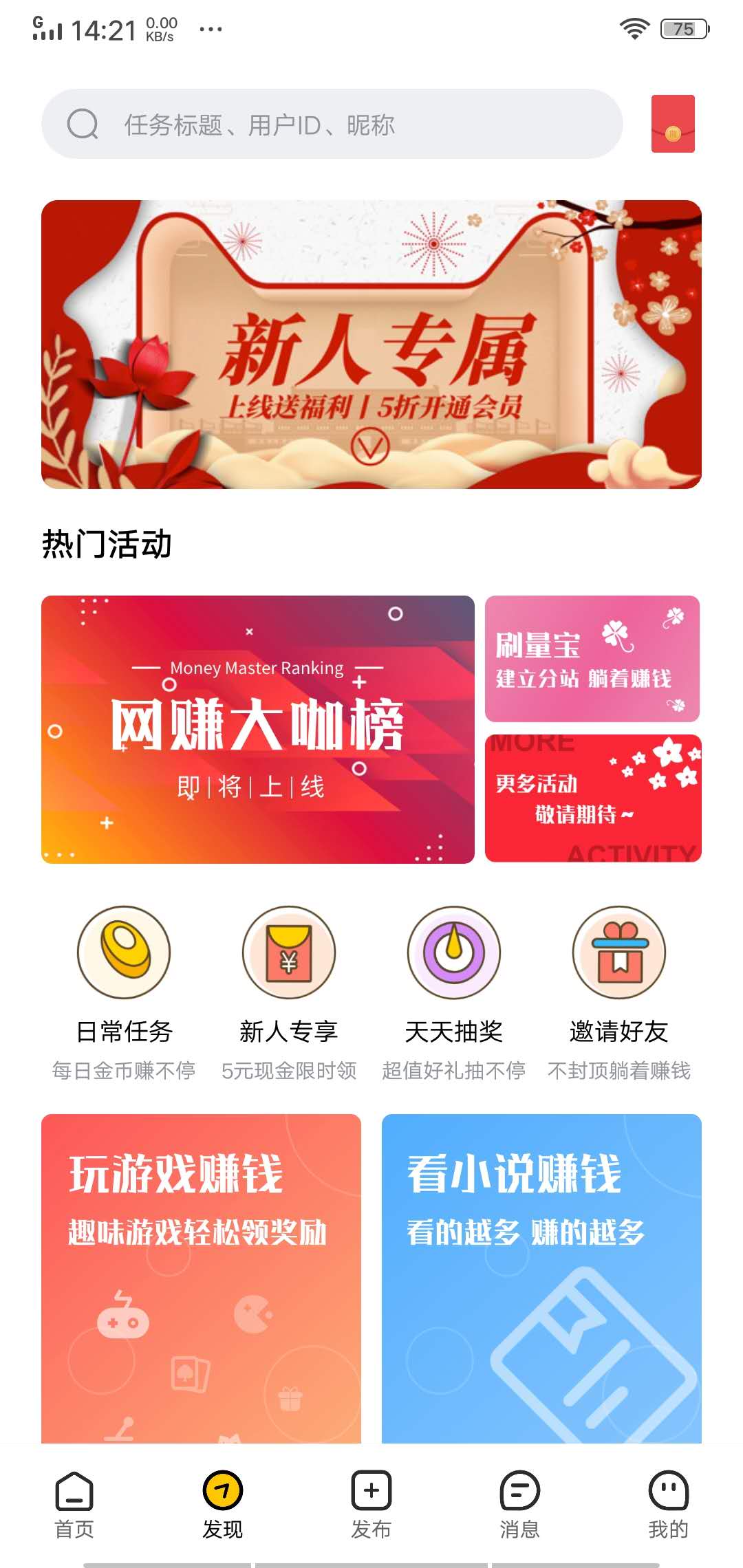Tap the red envelope icon beside search bar
Image resolution: width=743 pixels, height=1568 pixels.
(x=675, y=124)
